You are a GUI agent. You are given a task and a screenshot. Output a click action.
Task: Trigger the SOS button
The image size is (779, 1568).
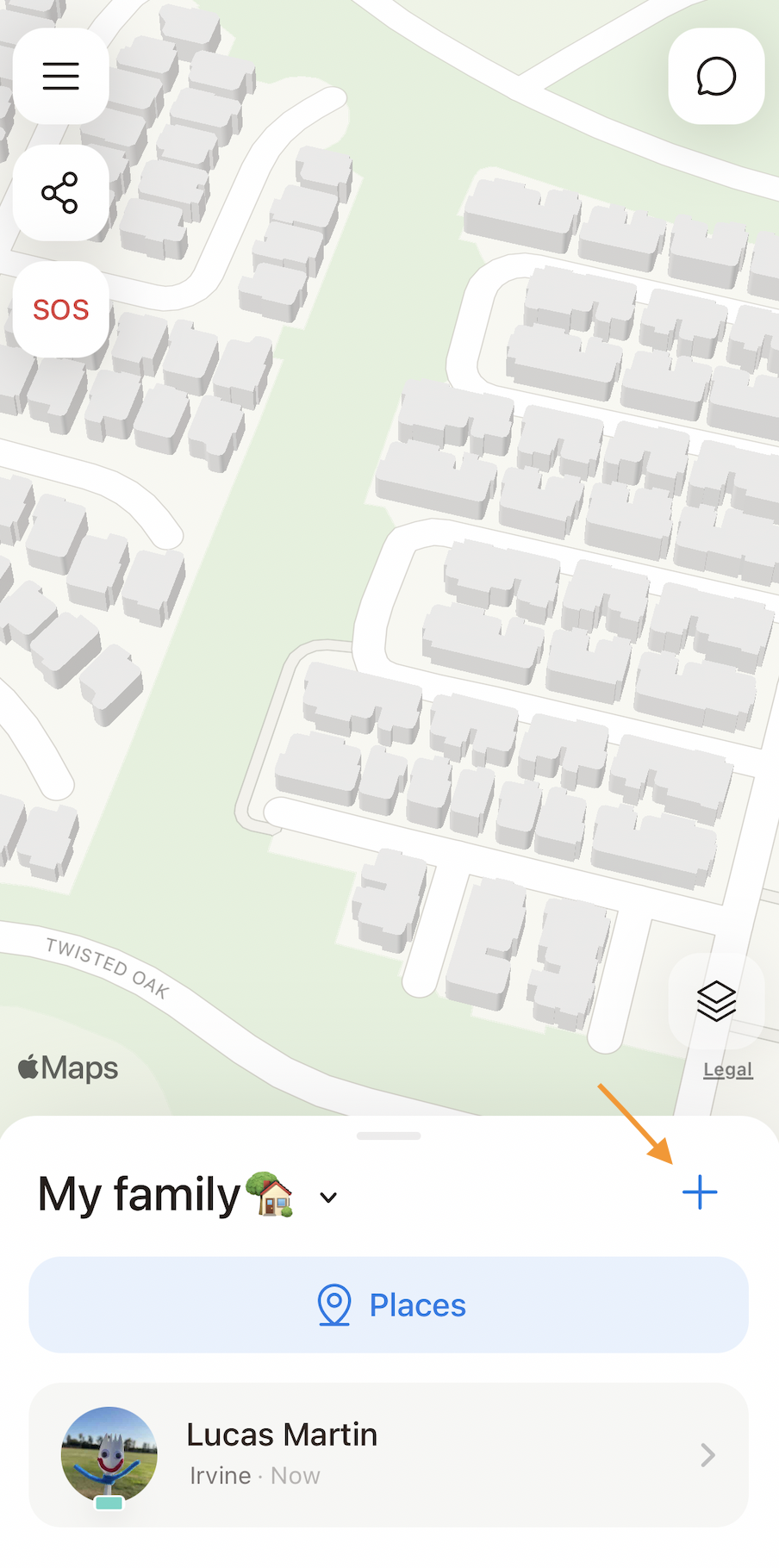coord(61,309)
